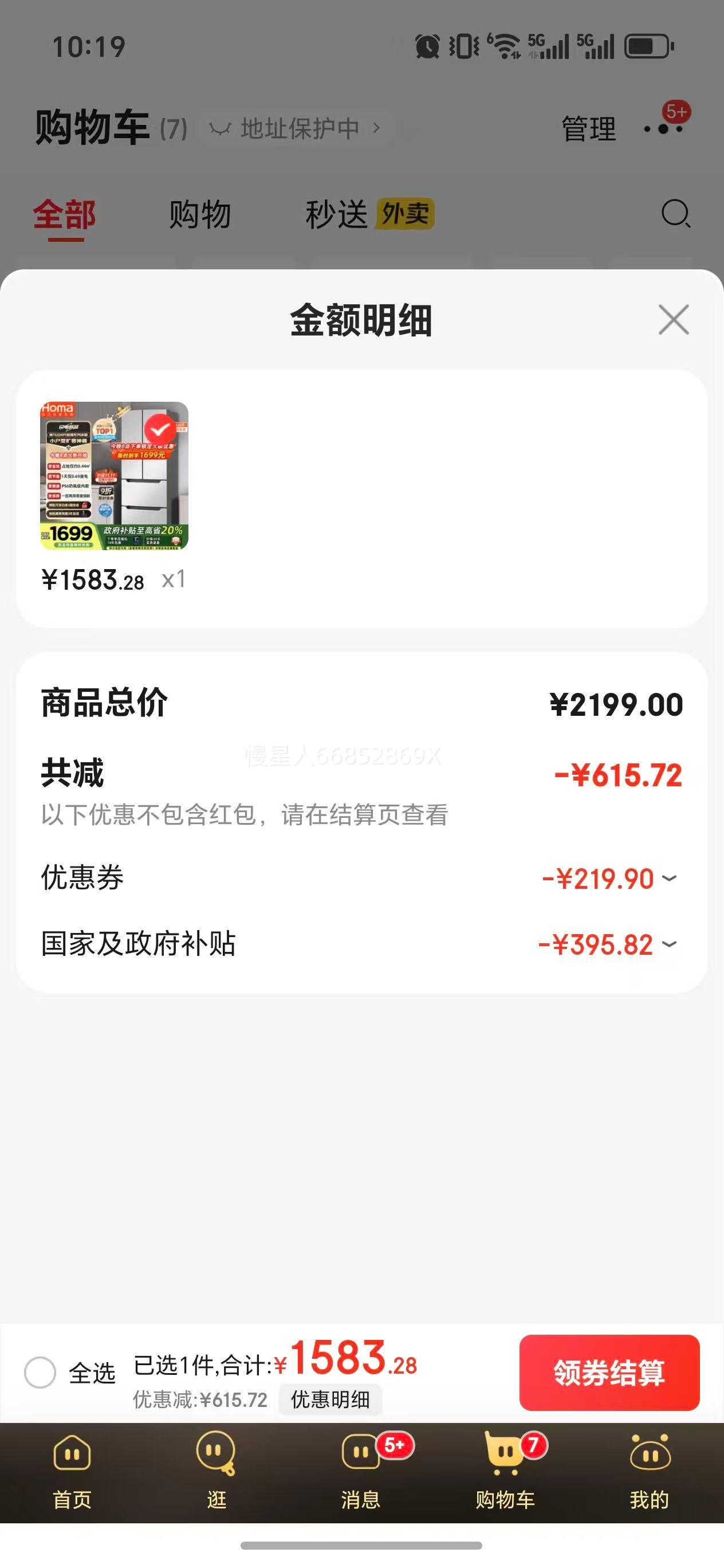This screenshot has width=724, height=1568.
Task: Expand the 优惠券 discount details
Action: pyautogui.click(x=668, y=879)
